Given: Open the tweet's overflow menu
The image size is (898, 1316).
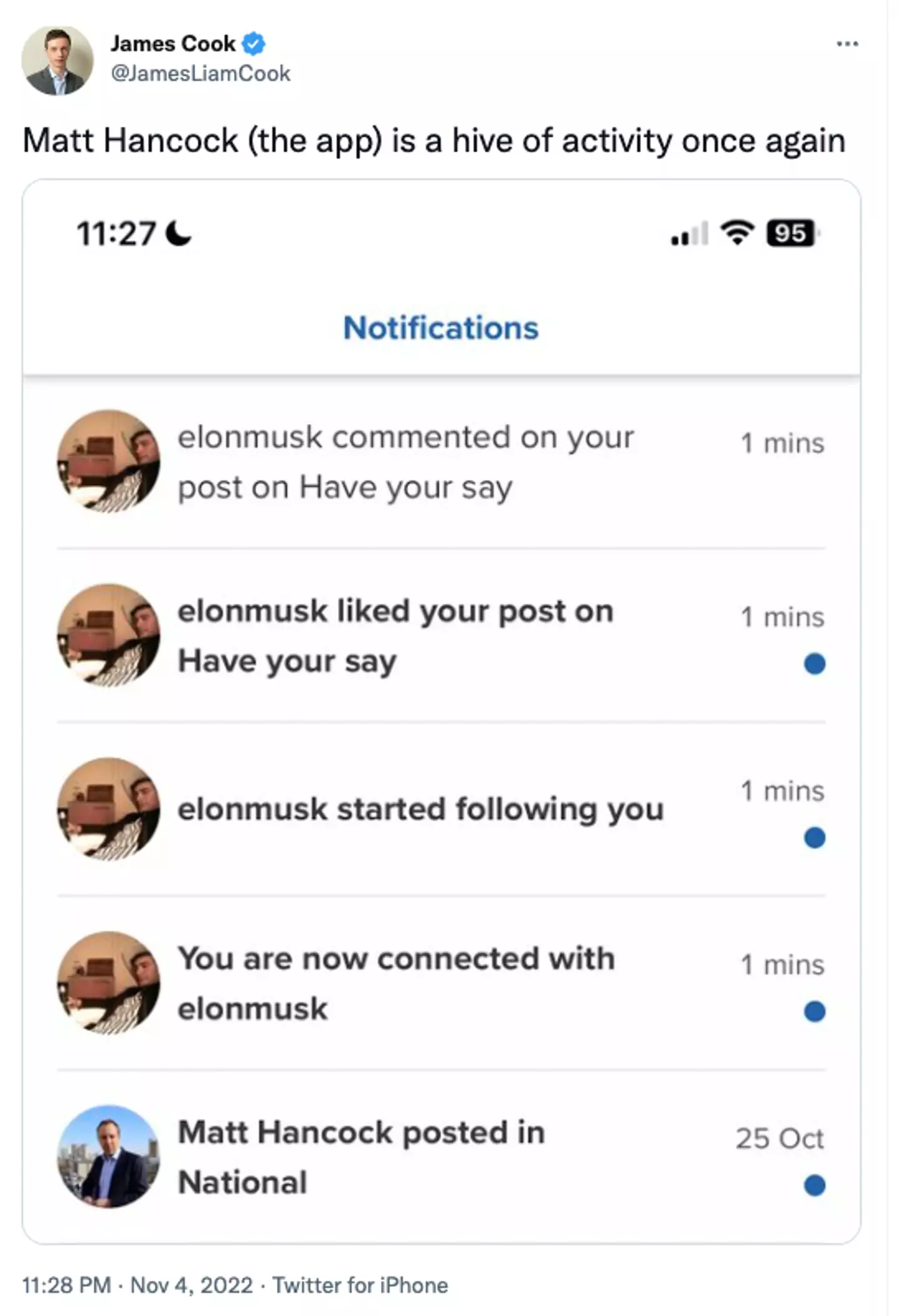Looking at the screenshot, I should point(847,44).
